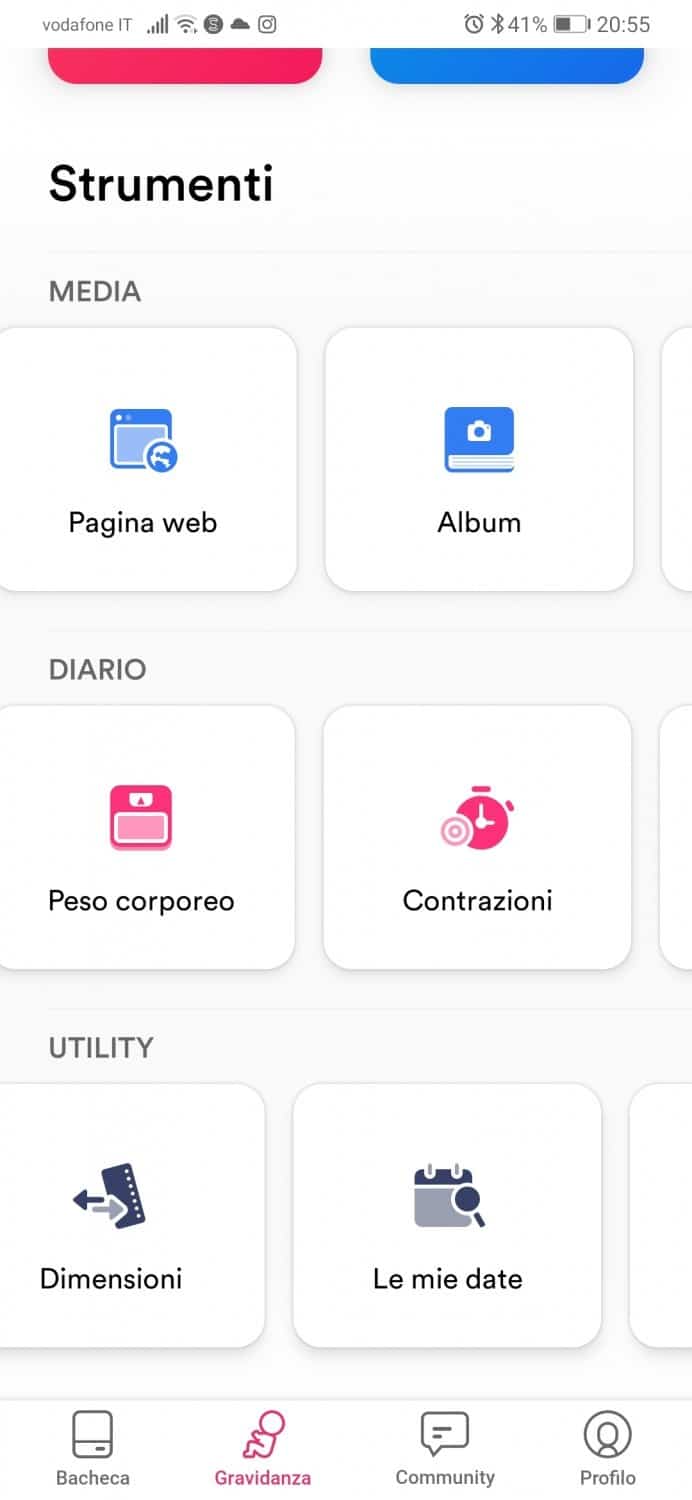Go to the Community tab
The width and height of the screenshot is (692, 1500).
tap(445, 1447)
